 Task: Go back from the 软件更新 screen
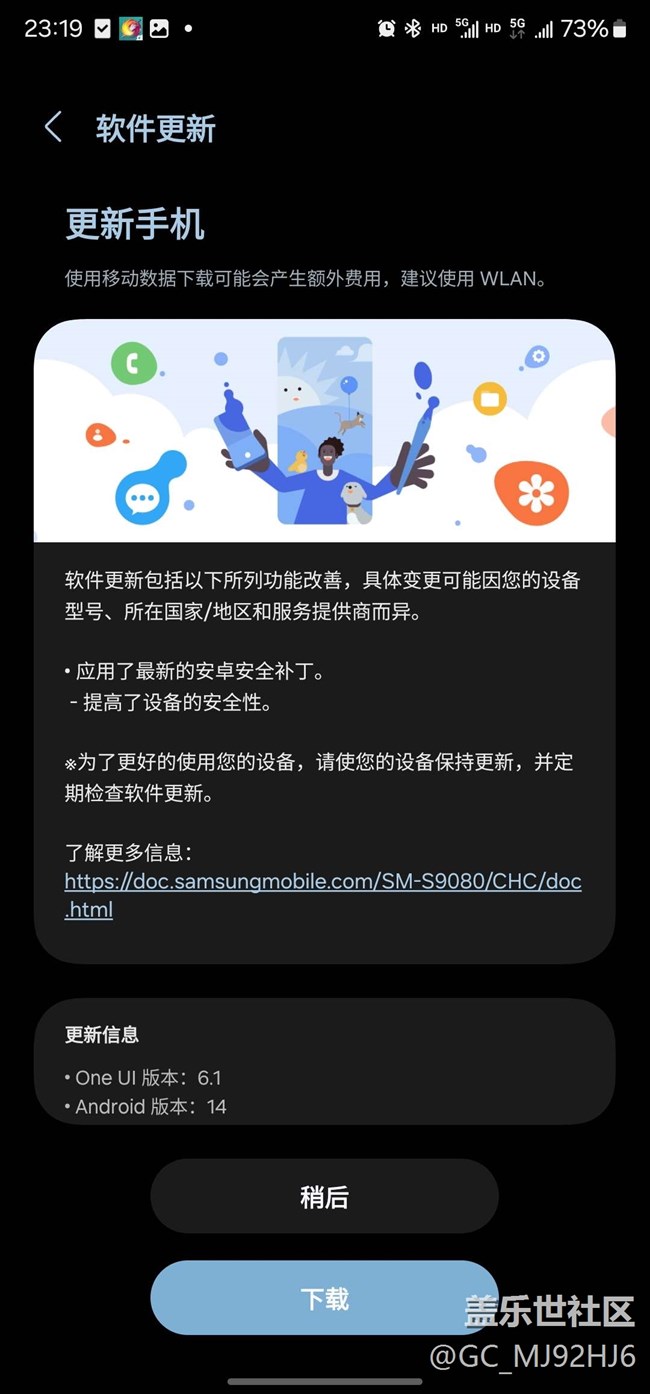tap(53, 128)
